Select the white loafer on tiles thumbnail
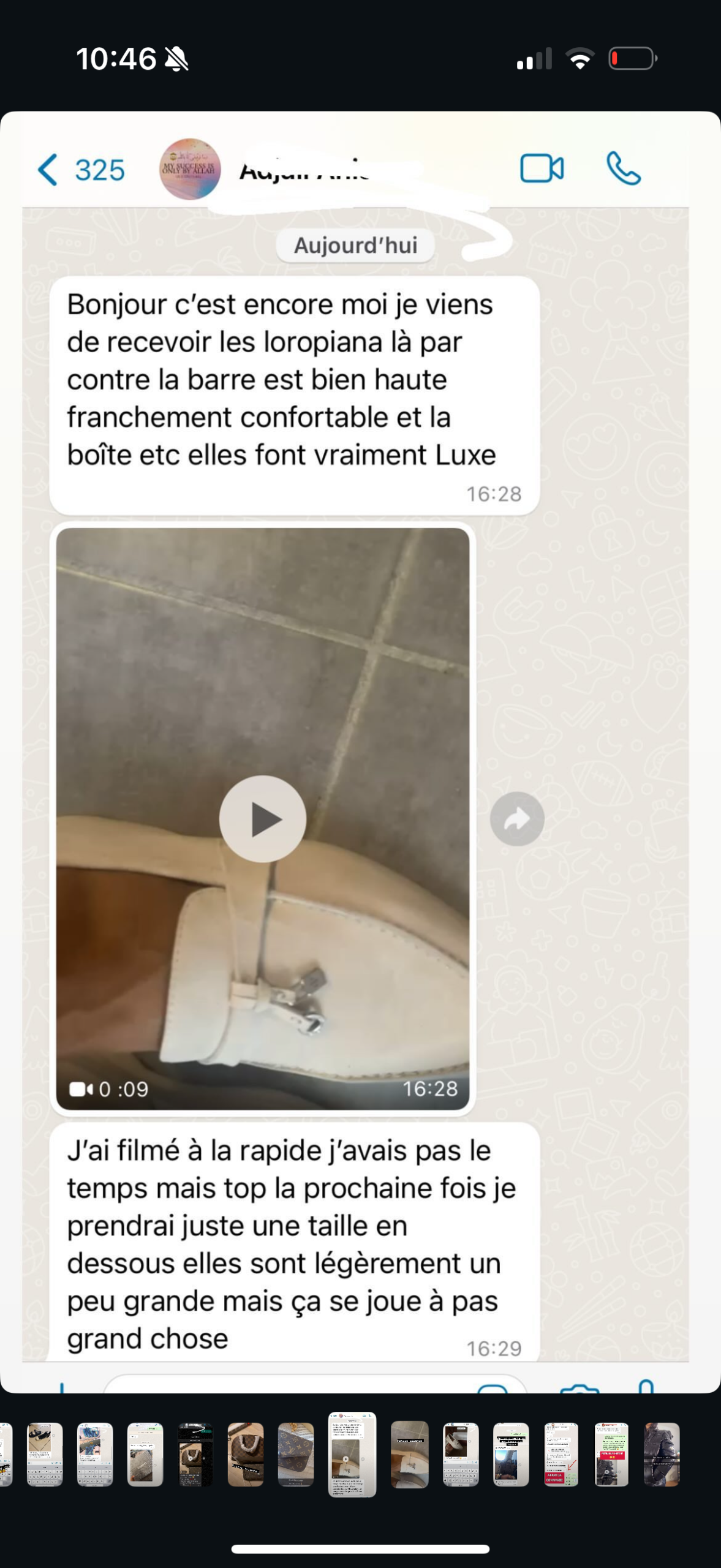 410,1454
